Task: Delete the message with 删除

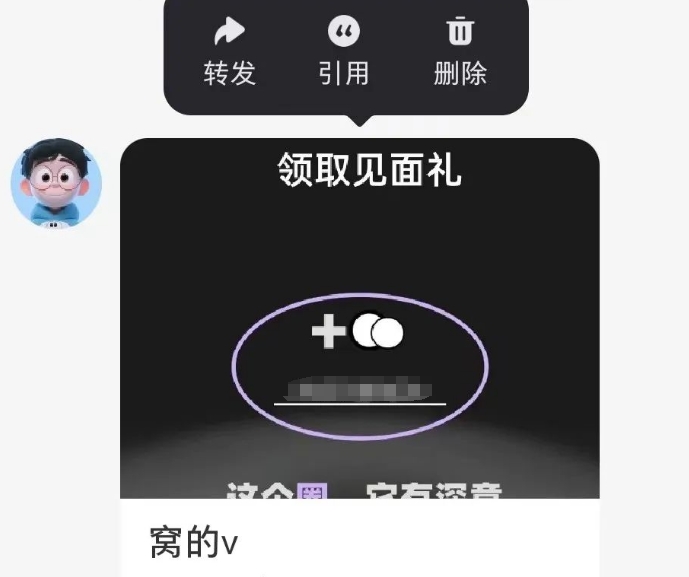Action: tap(460, 52)
